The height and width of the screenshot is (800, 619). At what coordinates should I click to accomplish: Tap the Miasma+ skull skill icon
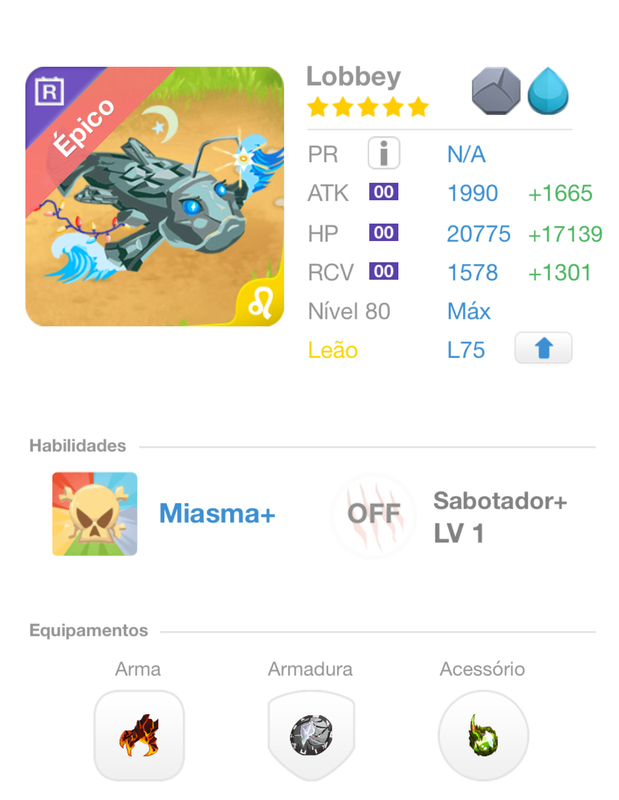pyautogui.click(x=95, y=514)
